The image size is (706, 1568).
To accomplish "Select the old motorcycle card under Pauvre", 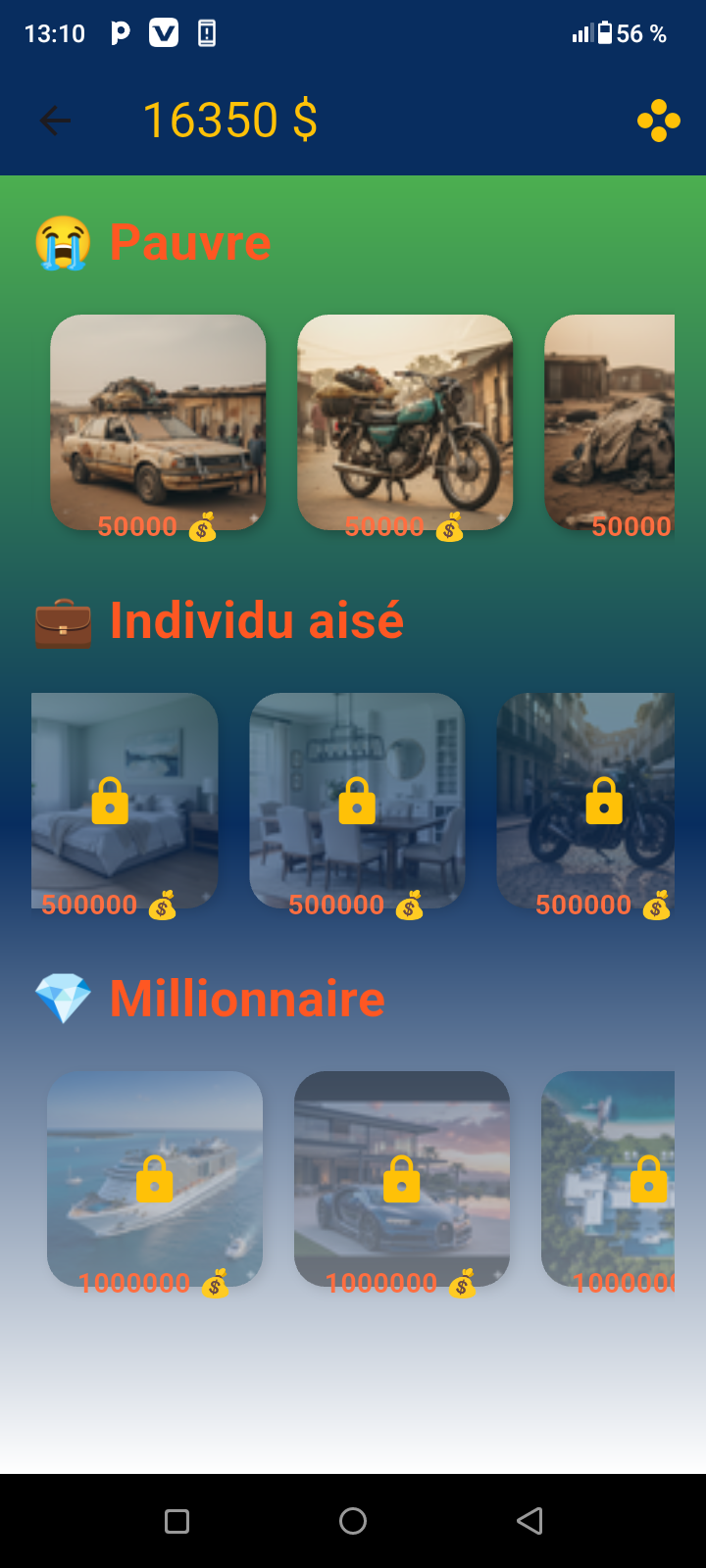I will pos(405,422).
